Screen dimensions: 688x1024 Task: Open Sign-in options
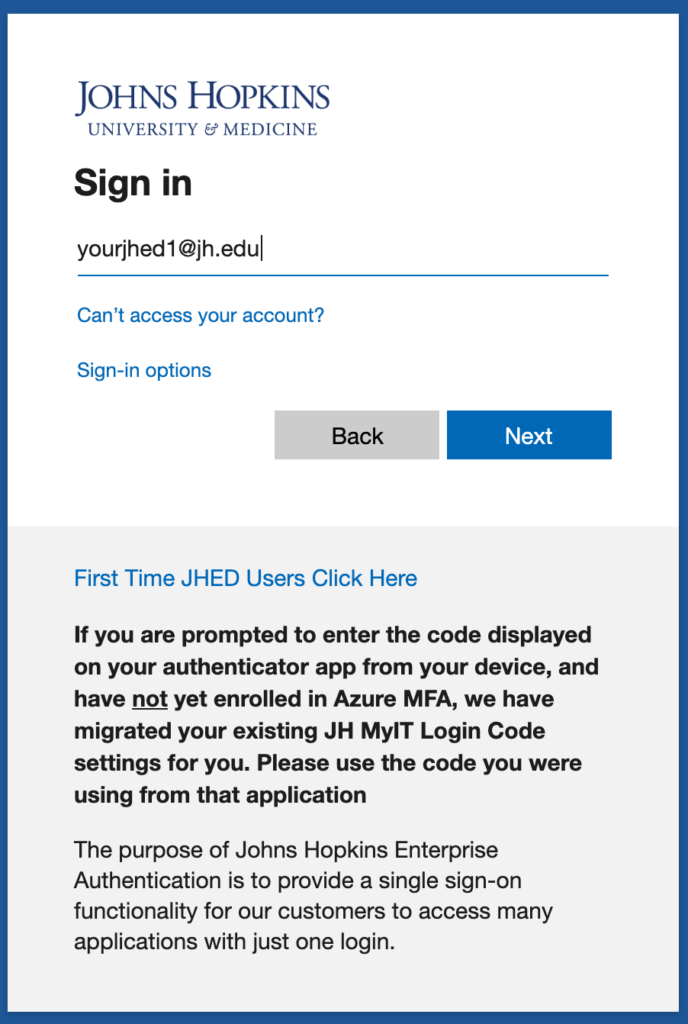click(x=144, y=371)
